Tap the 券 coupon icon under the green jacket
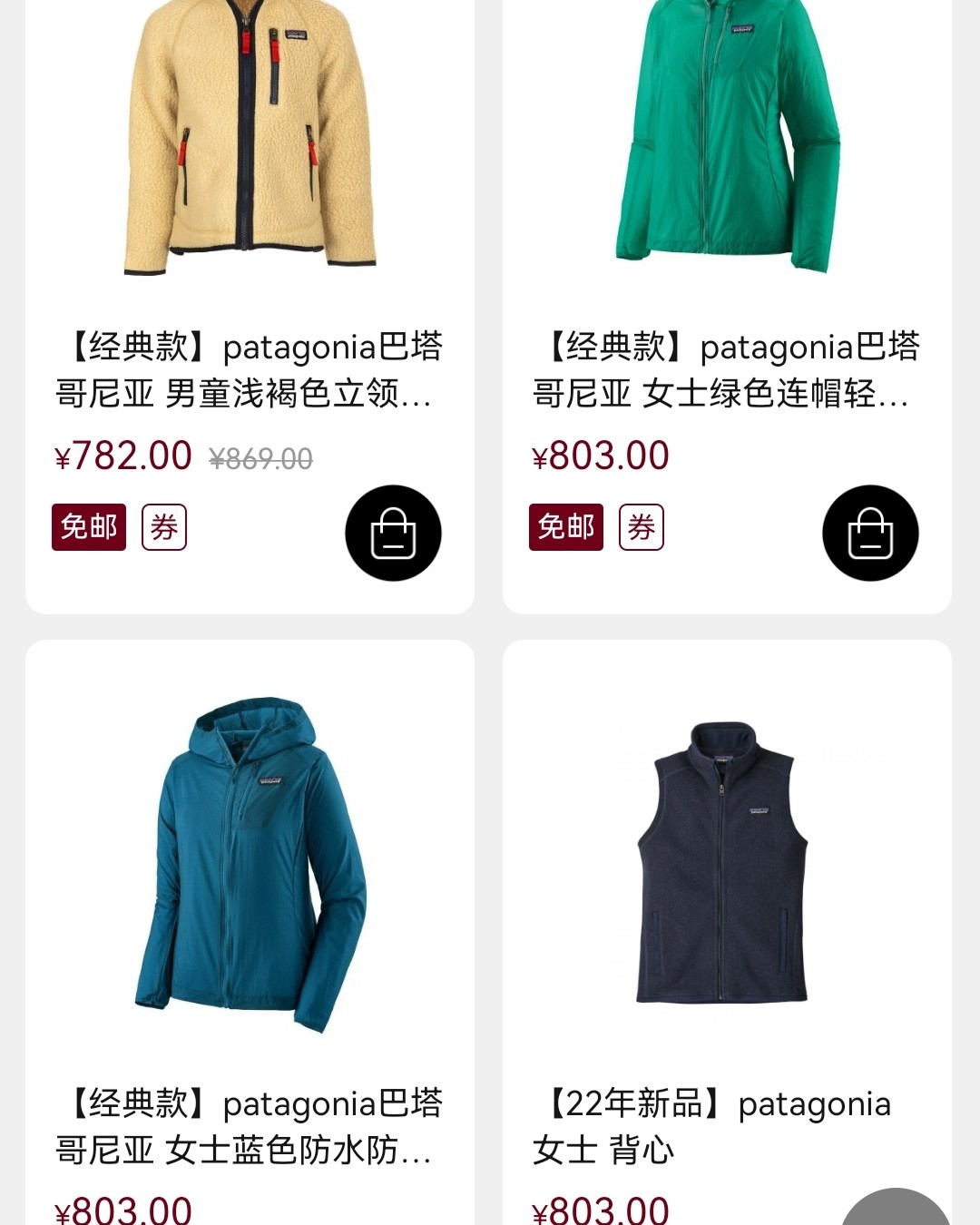 [x=640, y=526]
